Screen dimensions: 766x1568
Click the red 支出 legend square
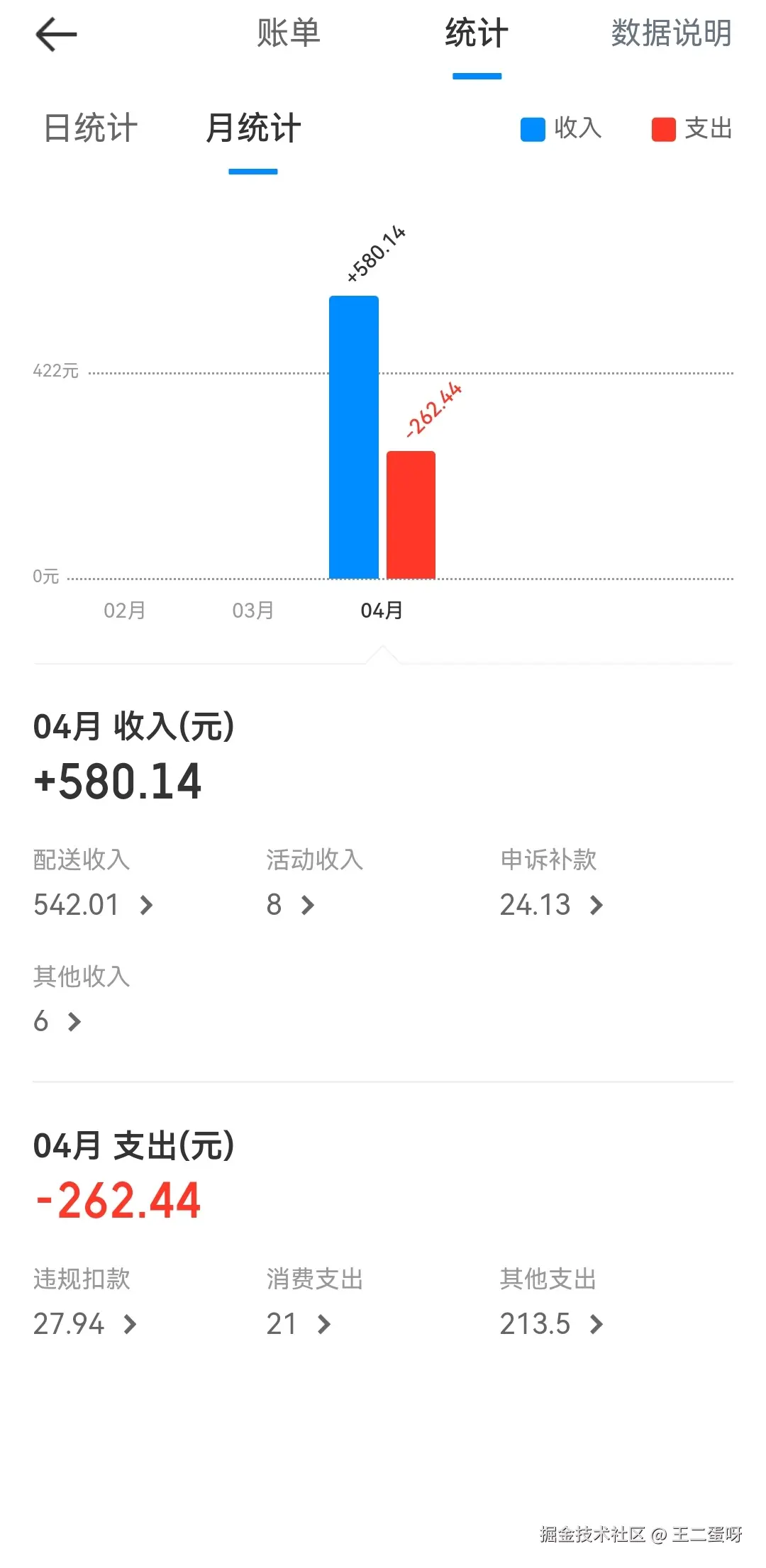coord(663,129)
